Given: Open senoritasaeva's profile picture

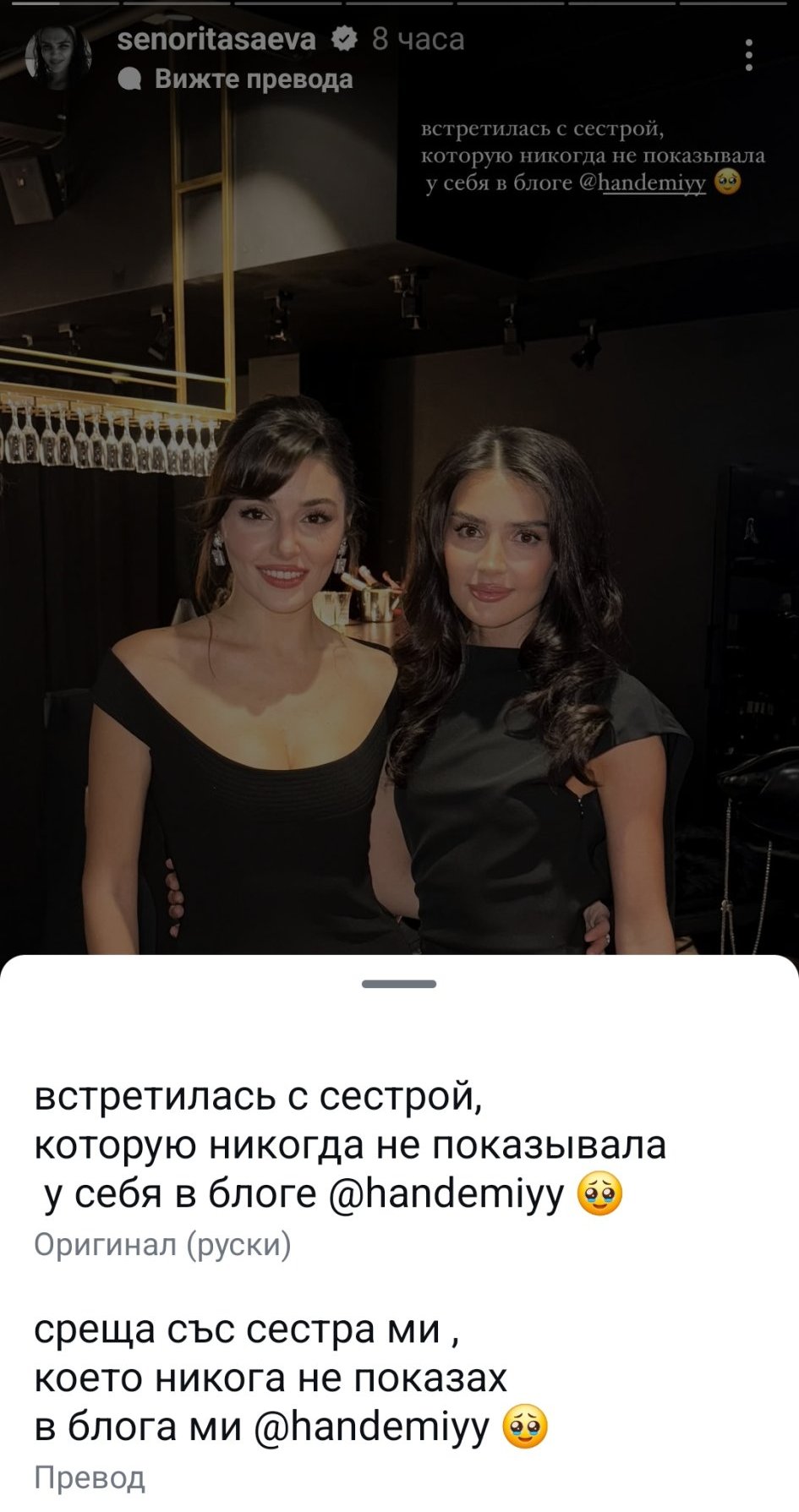Looking at the screenshot, I should point(57,57).
